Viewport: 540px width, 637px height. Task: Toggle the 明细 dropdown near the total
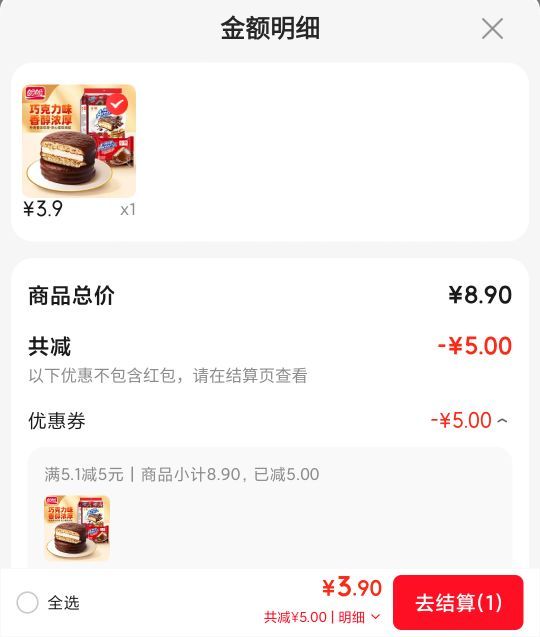pyautogui.click(x=360, y=617)
